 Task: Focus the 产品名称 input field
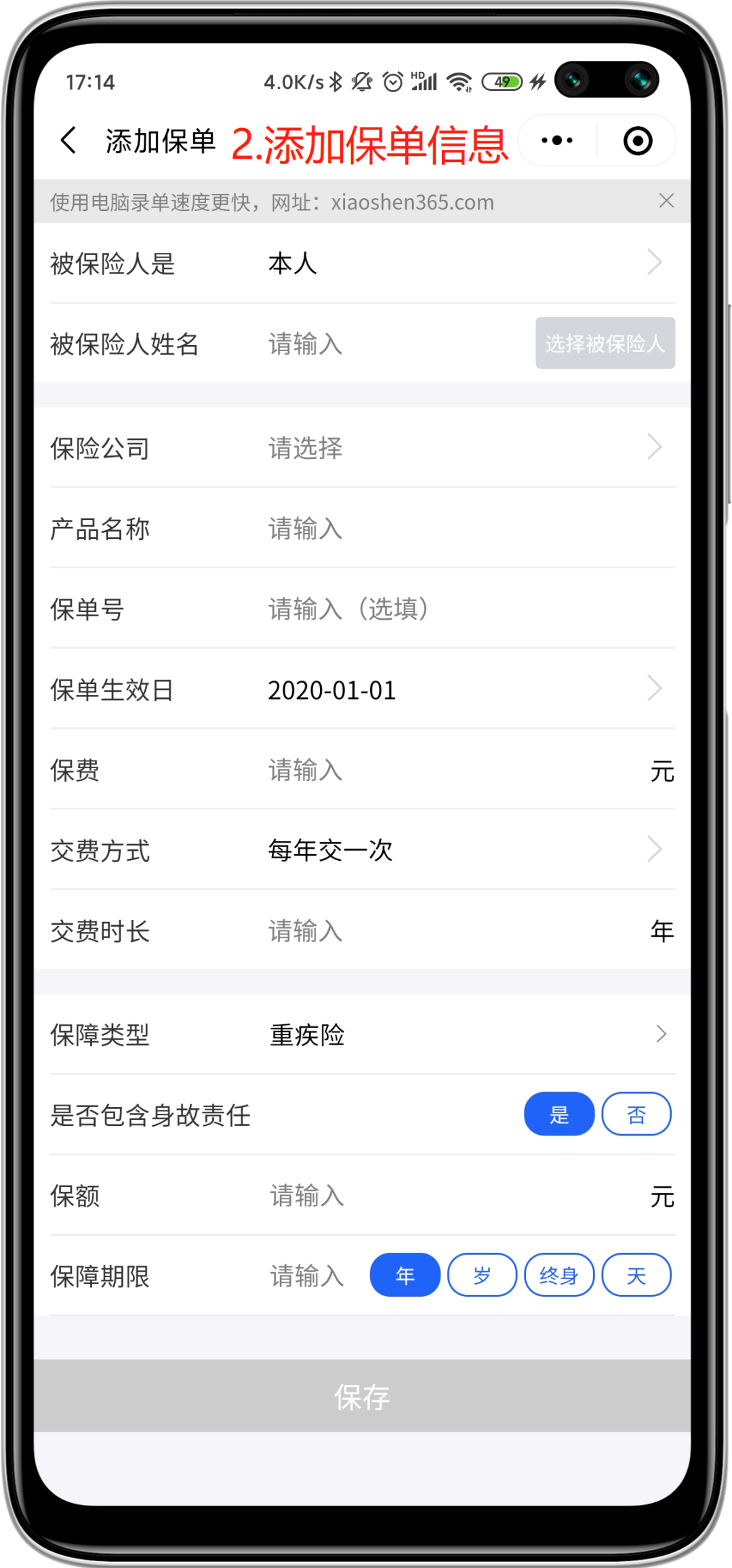(461, 529)
